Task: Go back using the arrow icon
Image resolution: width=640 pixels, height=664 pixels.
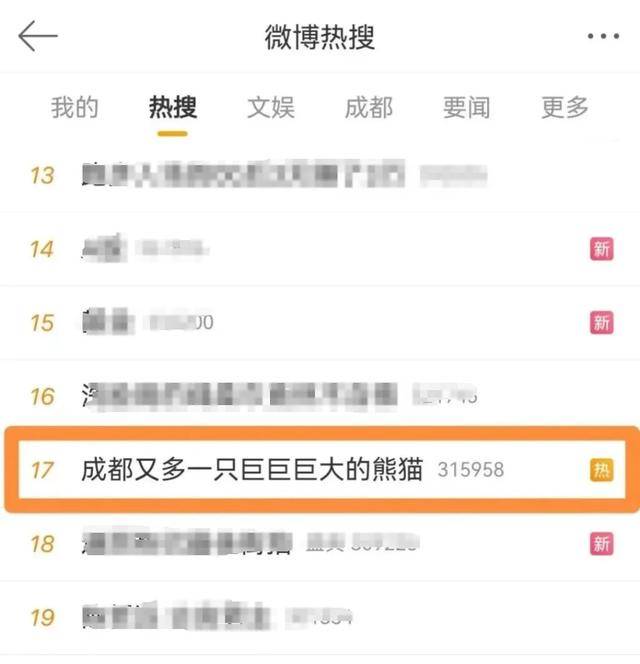Action: (38, 36)
